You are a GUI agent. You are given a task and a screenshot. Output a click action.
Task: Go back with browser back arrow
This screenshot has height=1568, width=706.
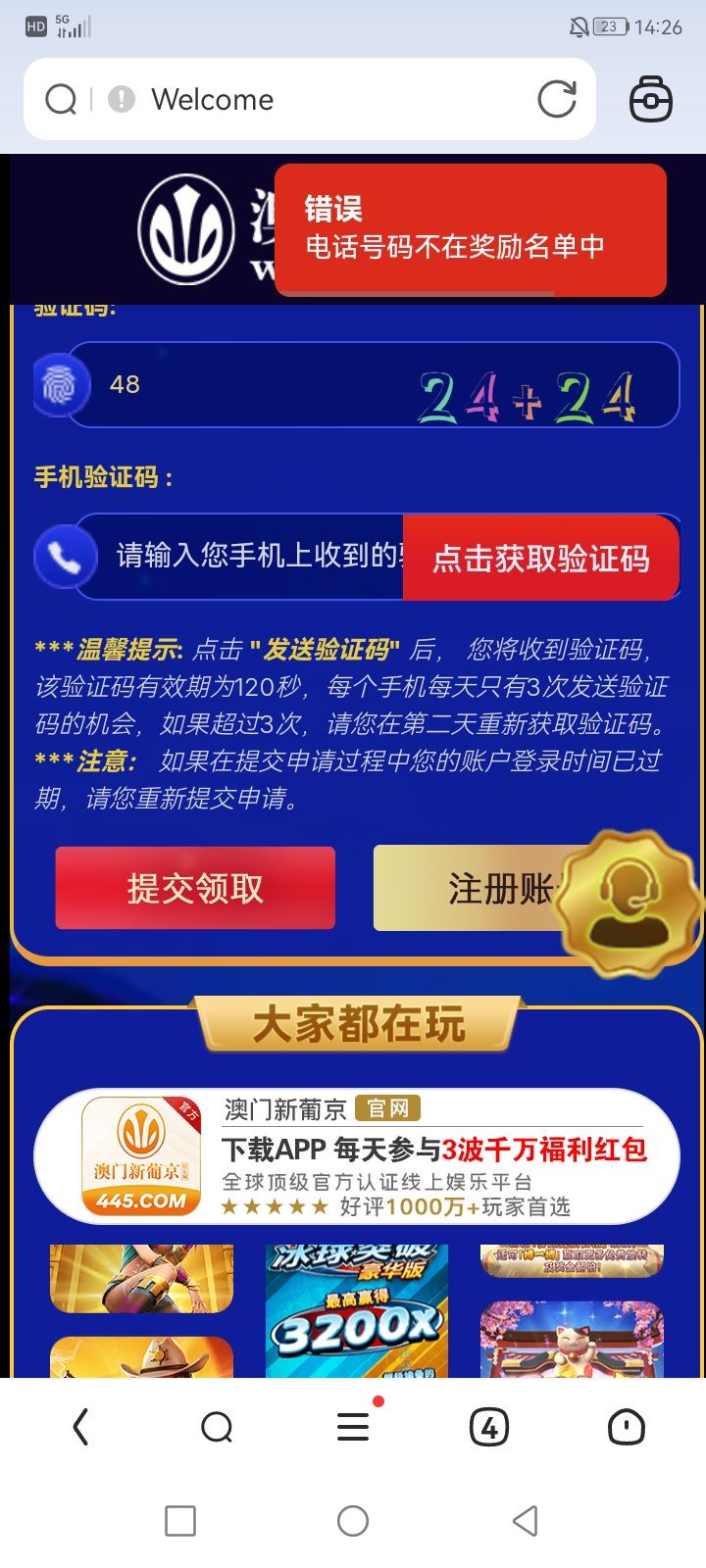coord(81,1427)
